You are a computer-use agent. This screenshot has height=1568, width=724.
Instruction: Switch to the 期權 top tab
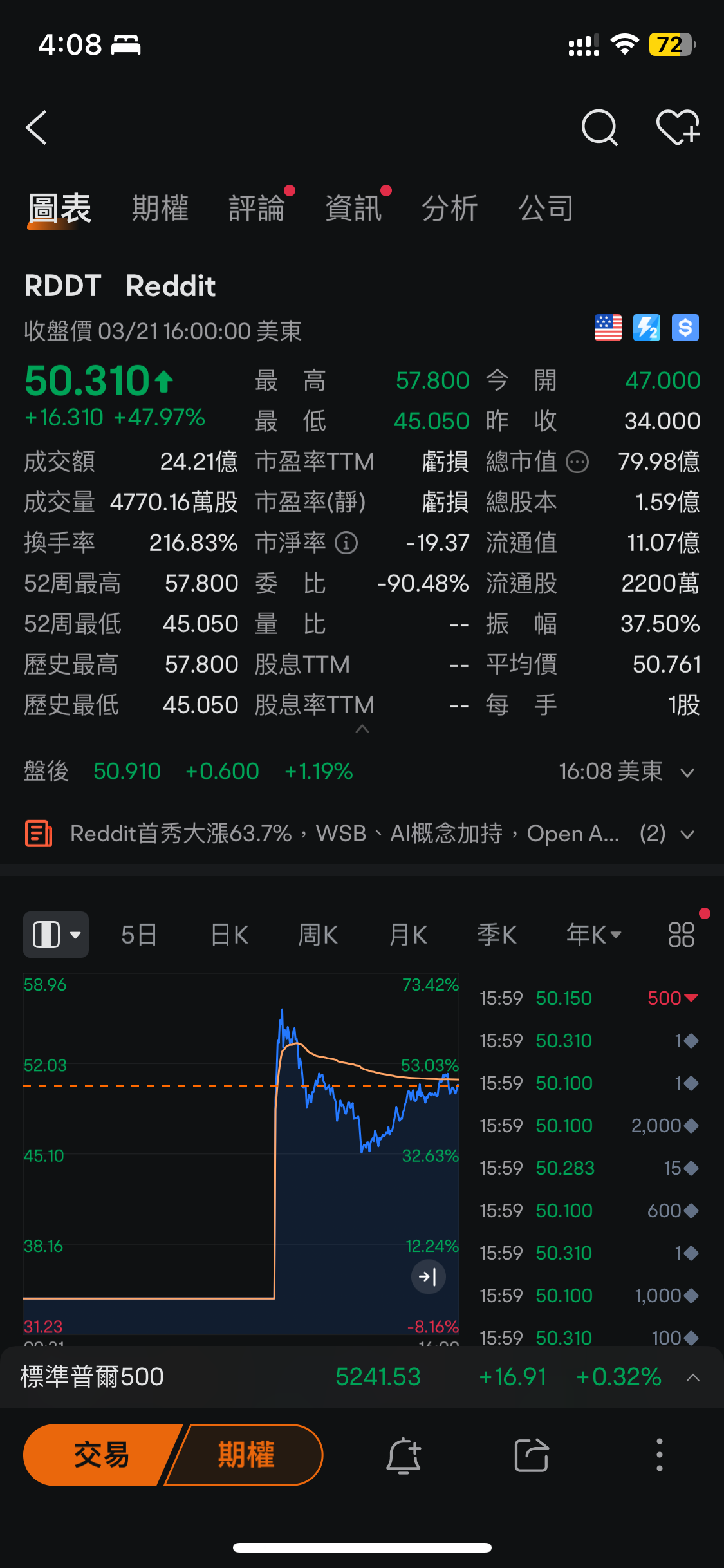[x=160, y=209]
